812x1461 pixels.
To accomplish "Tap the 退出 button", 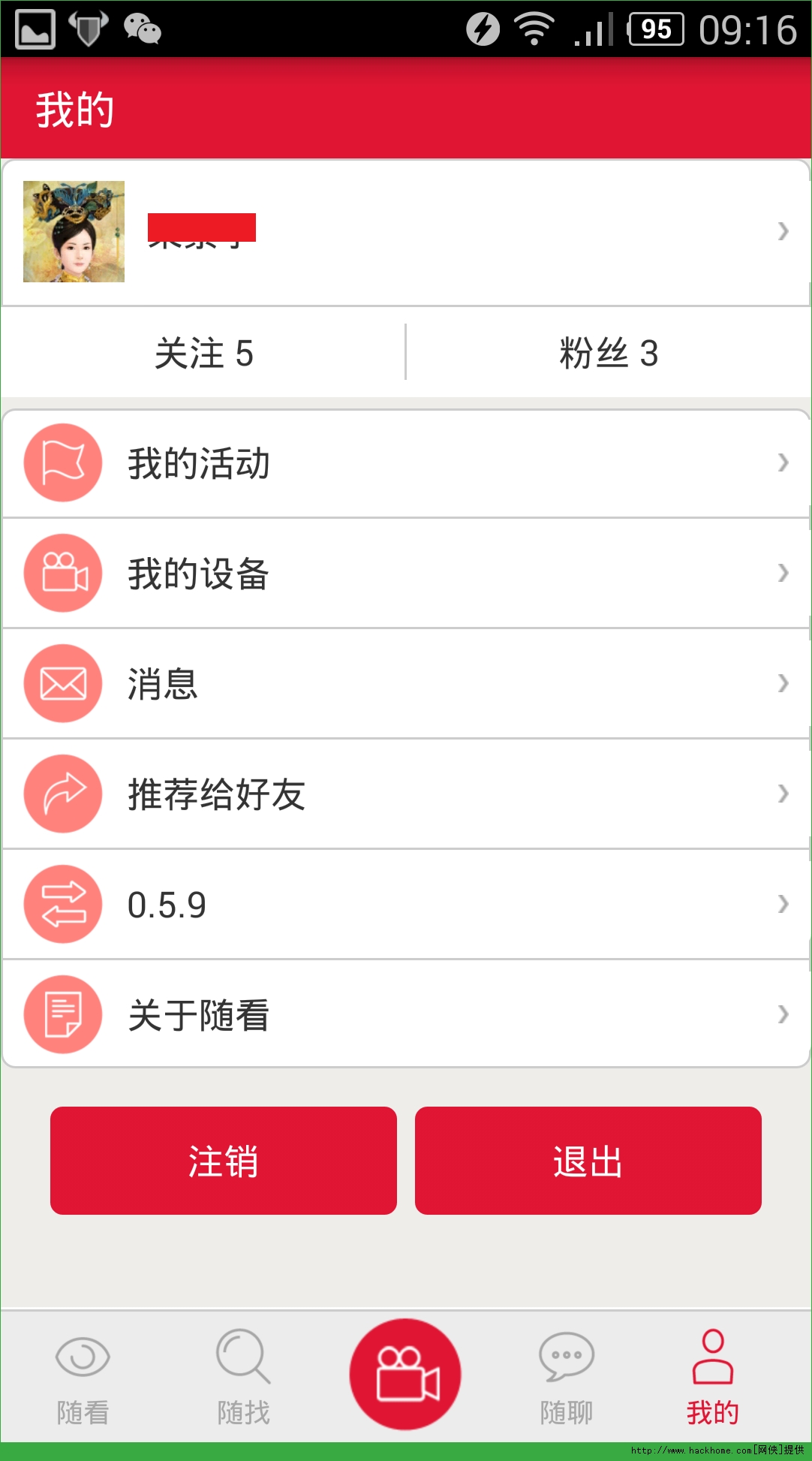I will 588,1161.
